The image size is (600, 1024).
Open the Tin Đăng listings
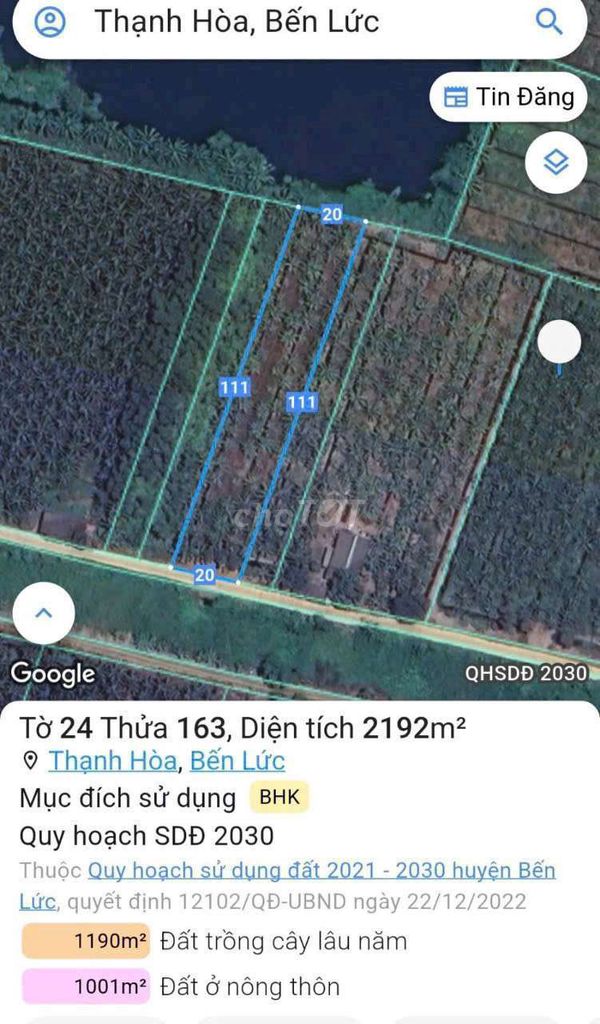click(x=509, y=97)
